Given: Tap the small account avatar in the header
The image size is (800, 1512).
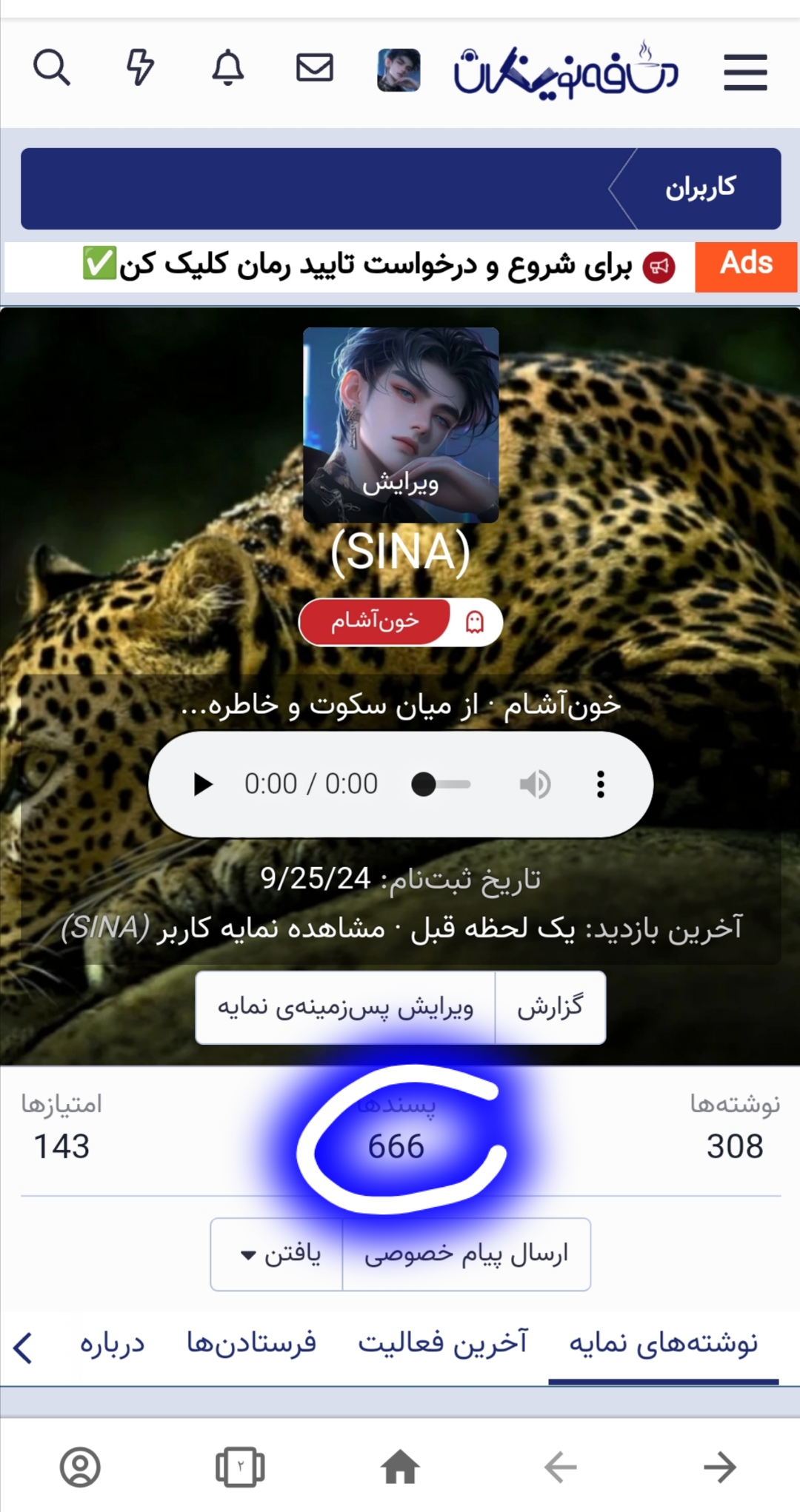Looking at the screenshot, I should 399,70.
